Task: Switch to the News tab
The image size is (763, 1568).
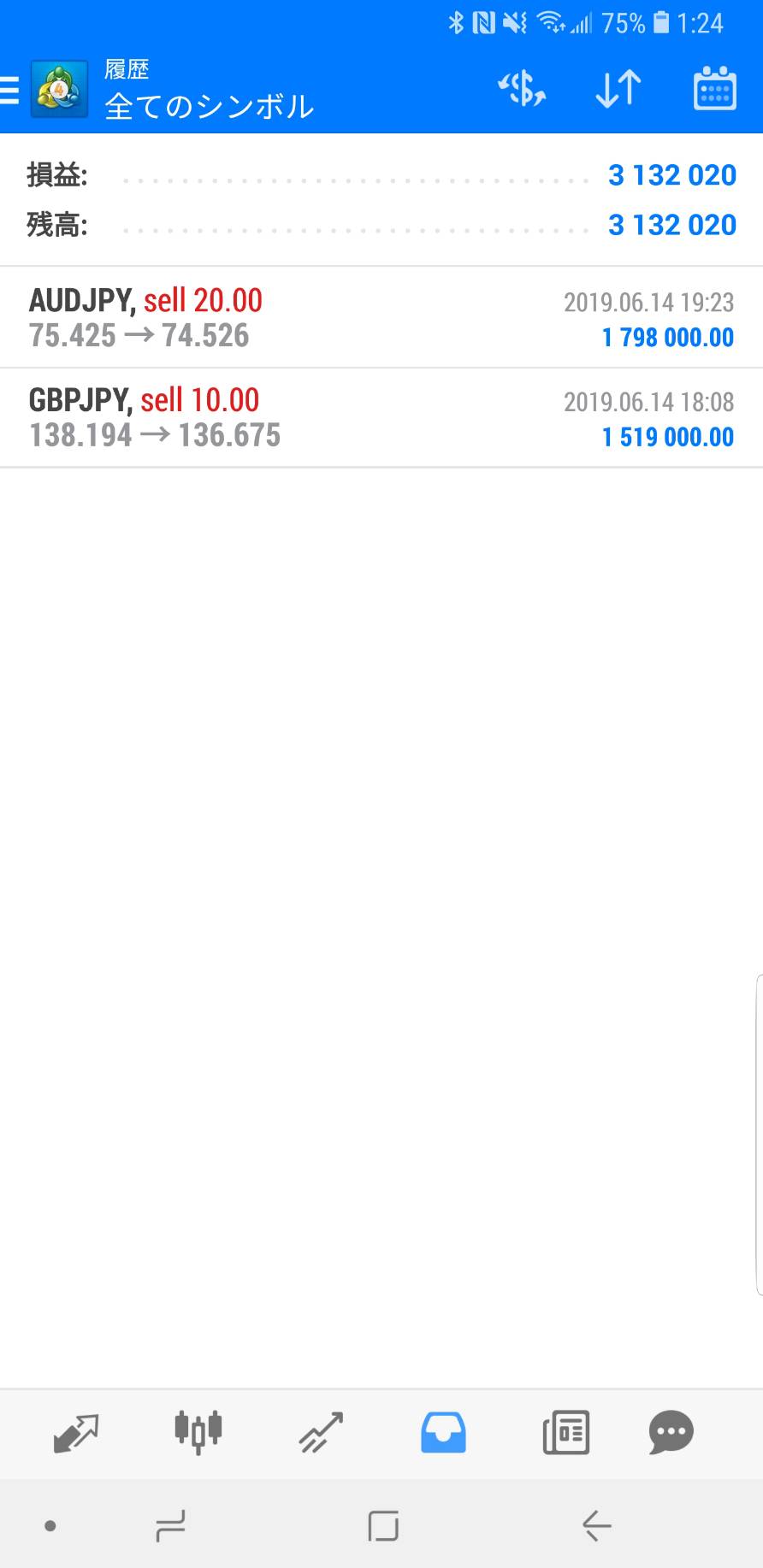Action: coord(565,1433)
